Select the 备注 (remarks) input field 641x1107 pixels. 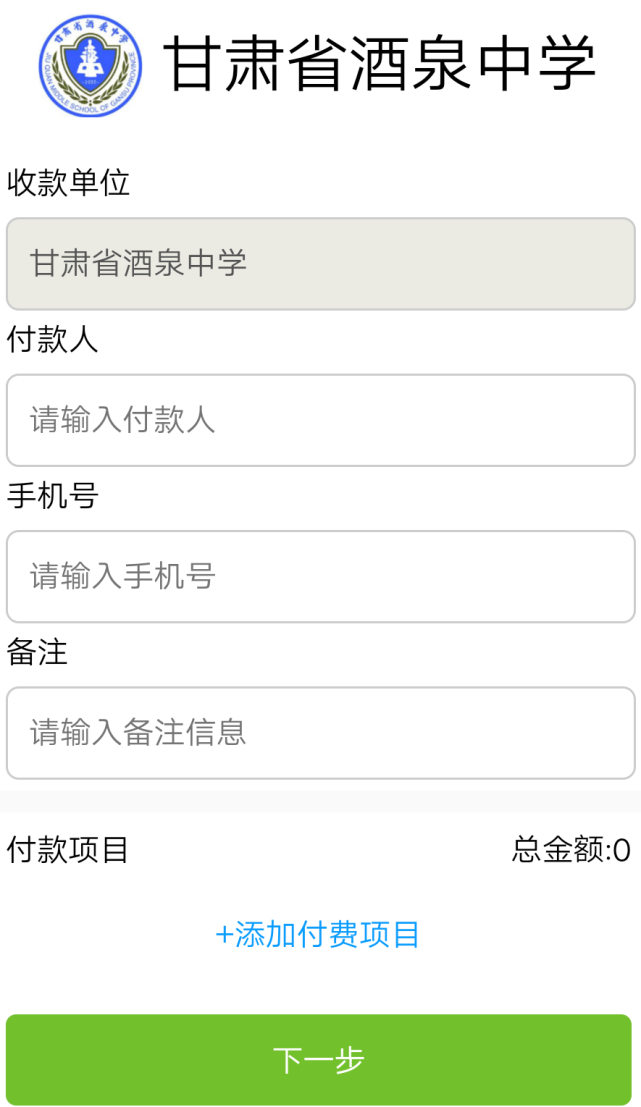320,732
